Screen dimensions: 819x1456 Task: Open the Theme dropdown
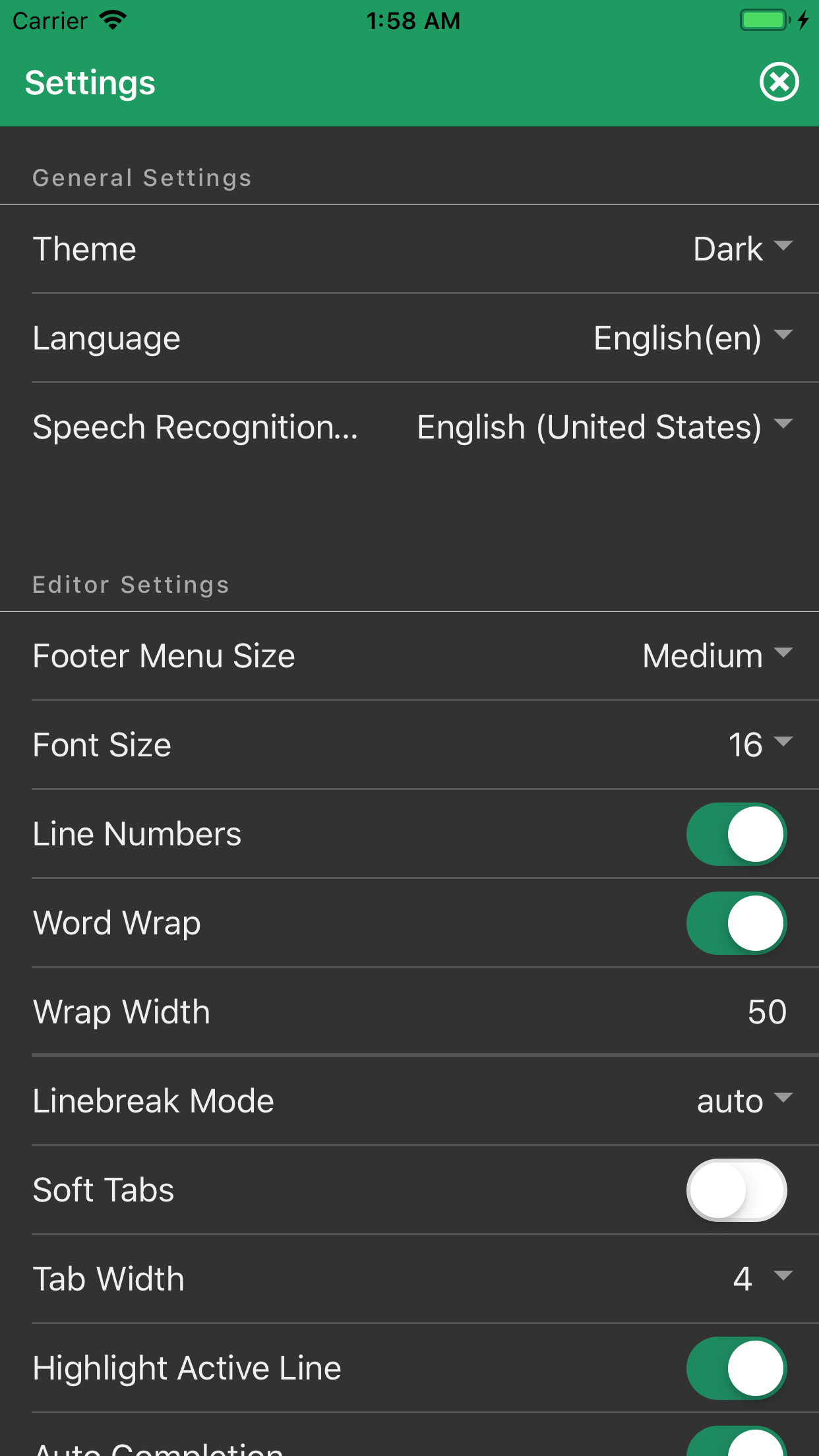[743, 249]
